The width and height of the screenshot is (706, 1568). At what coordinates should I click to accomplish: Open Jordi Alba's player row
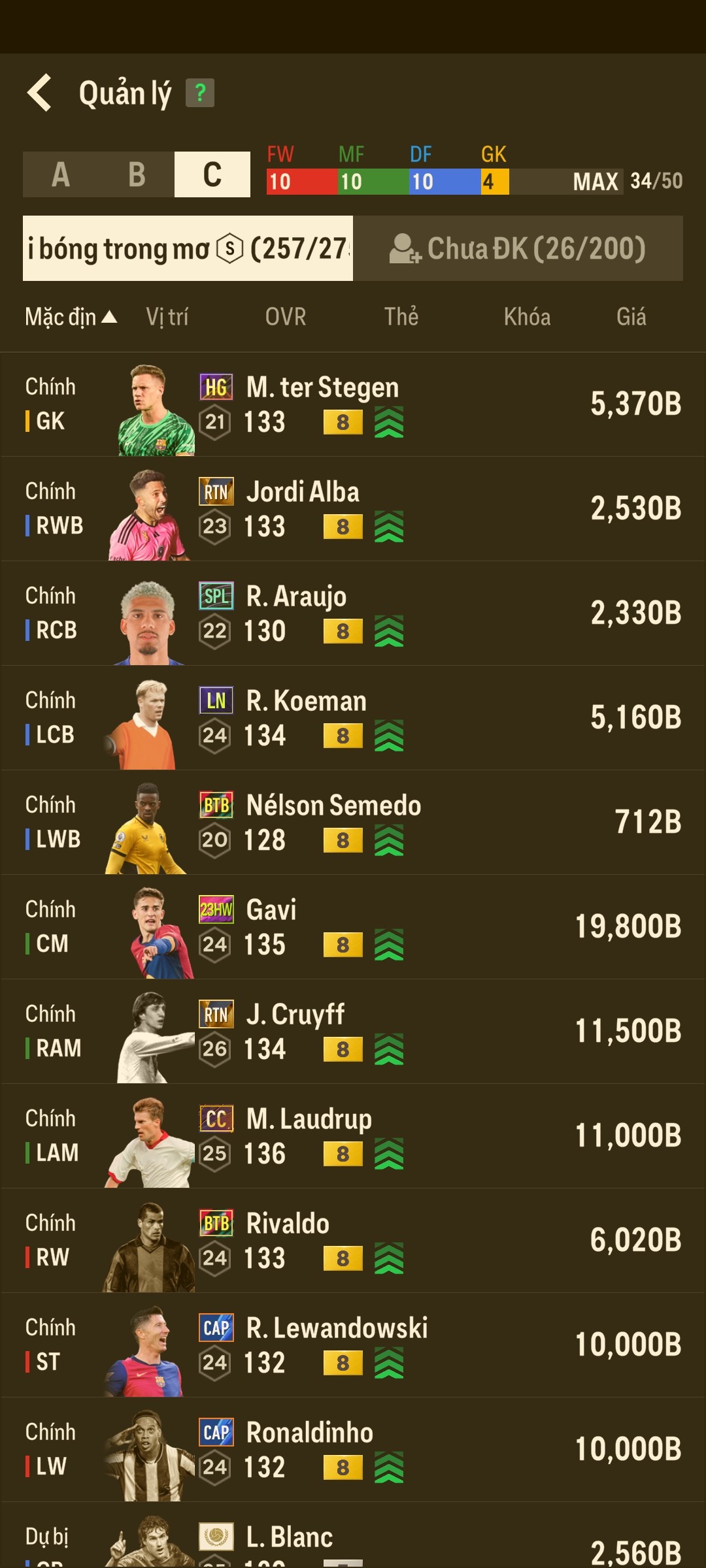353,509
